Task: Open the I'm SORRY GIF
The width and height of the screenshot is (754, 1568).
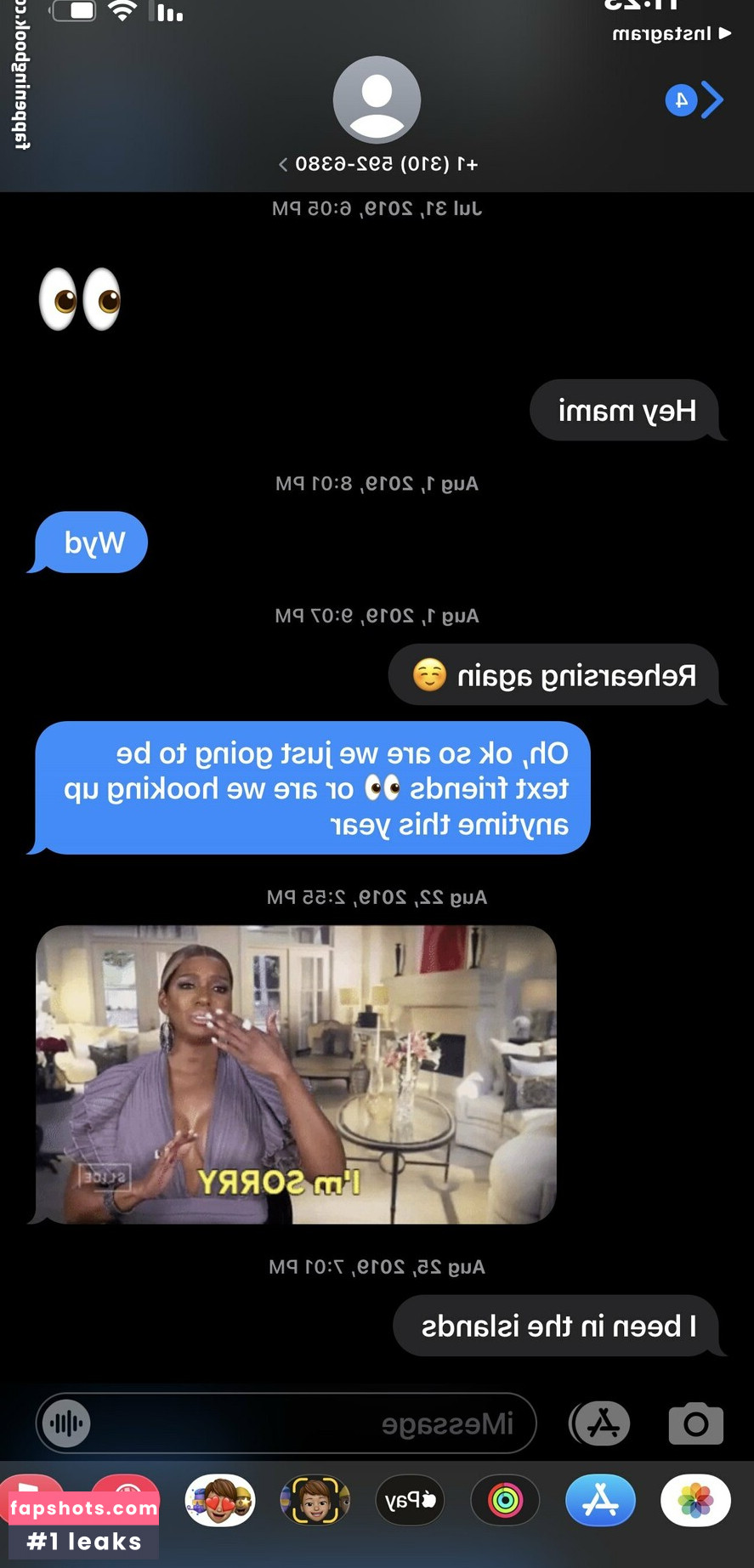Action: 296,1074
